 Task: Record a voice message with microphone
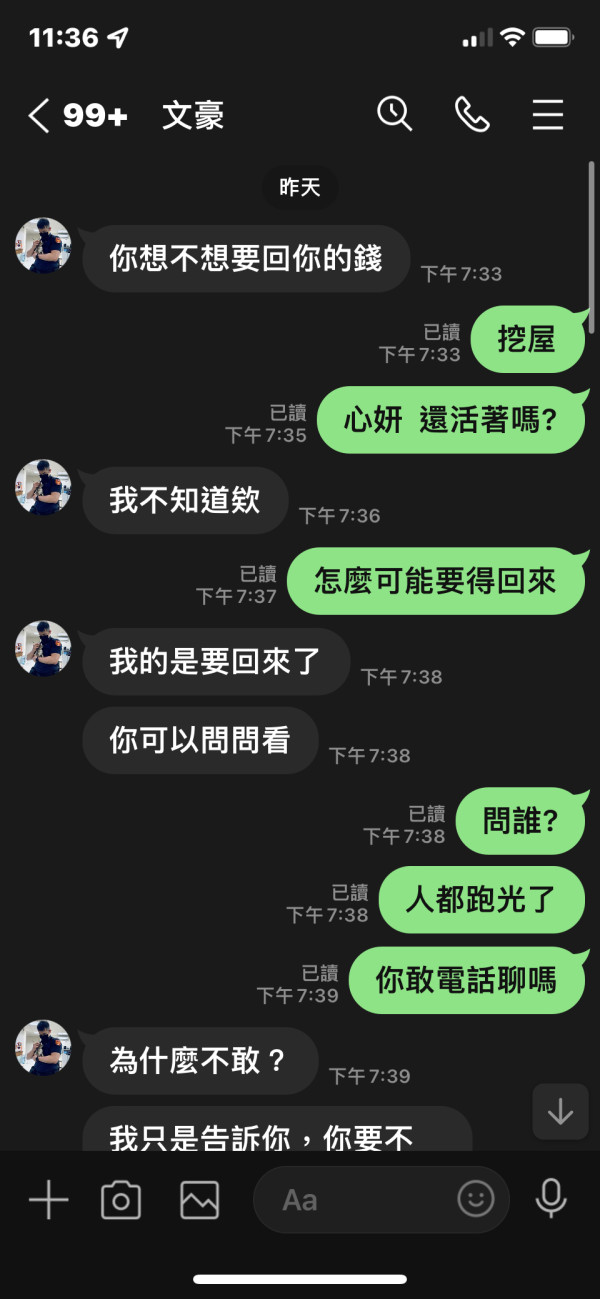point(551,1198)
